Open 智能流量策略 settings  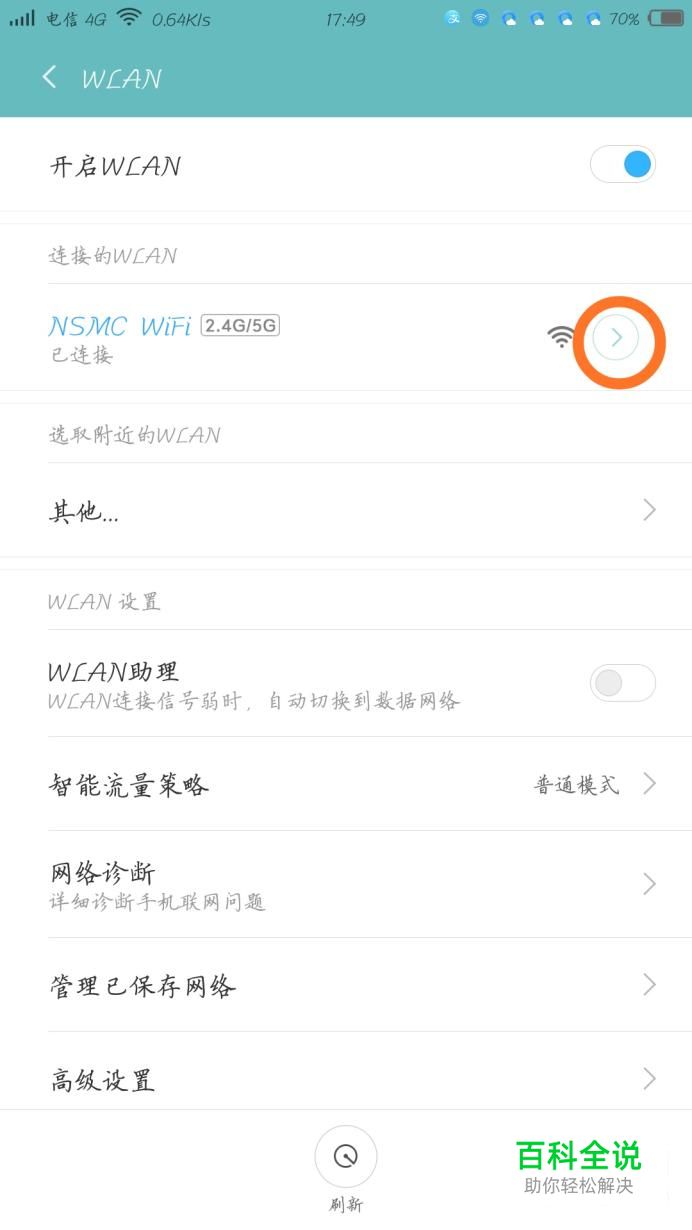[x=346, y=784]
